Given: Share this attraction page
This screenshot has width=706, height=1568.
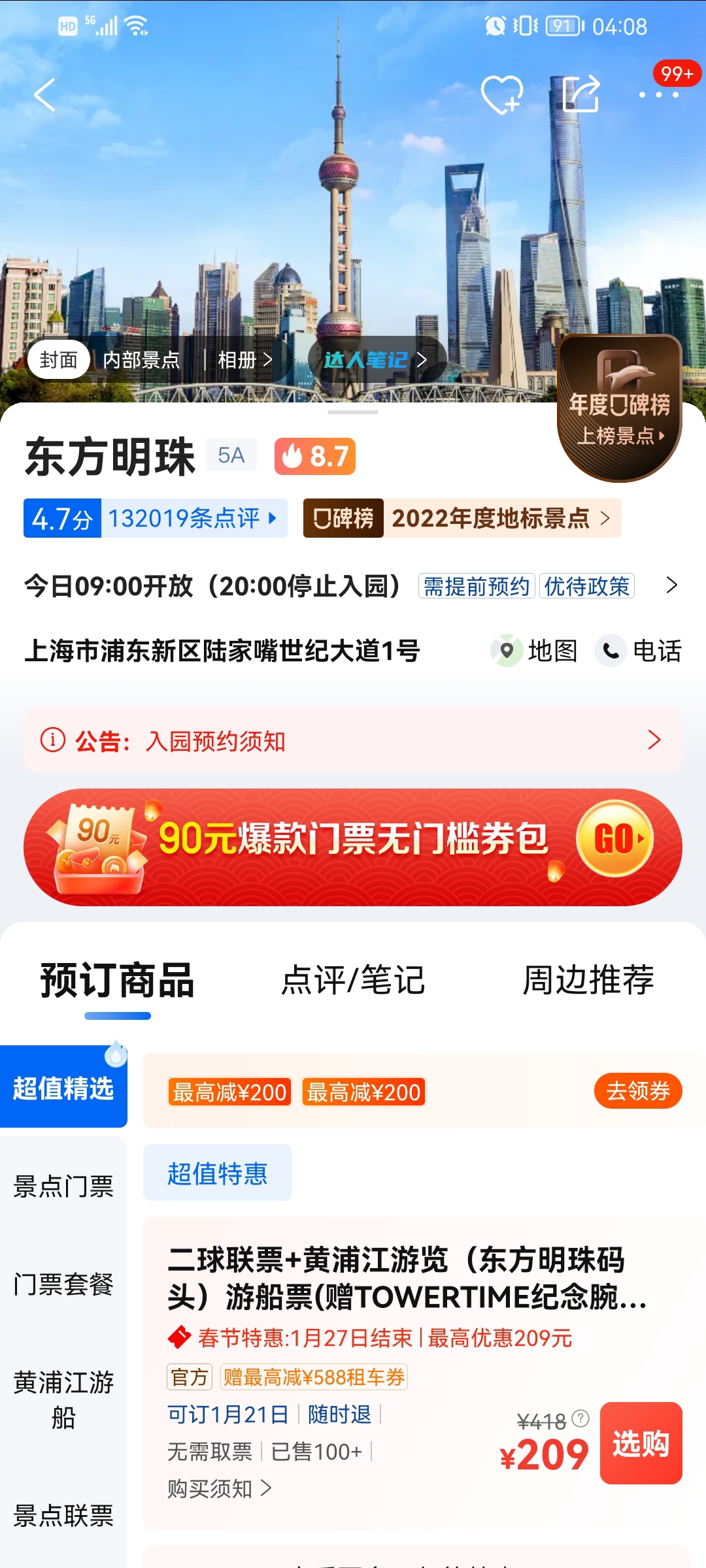Looking at the screenshot, I should (581, 95).
